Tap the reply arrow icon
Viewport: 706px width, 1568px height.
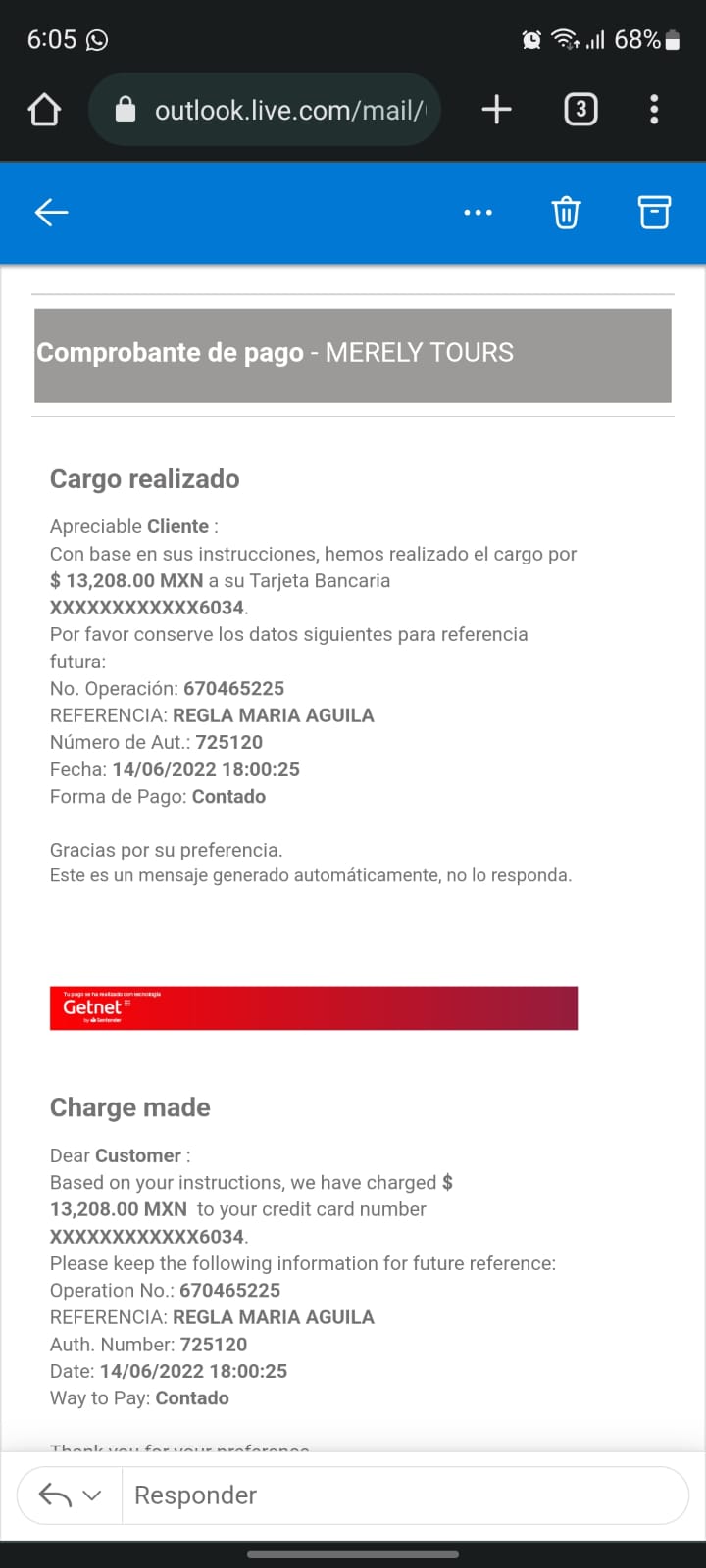[55, 1494]
